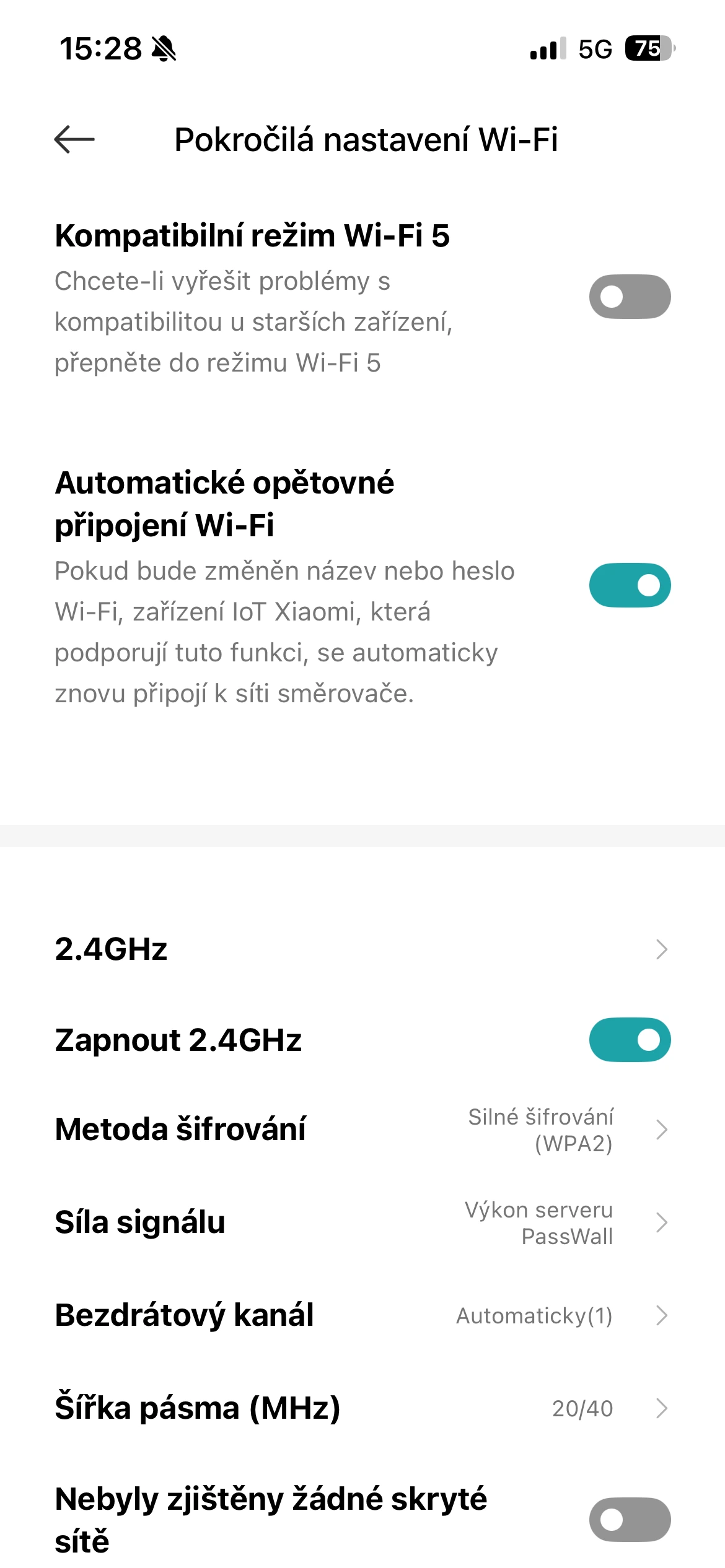Open Šířka pásma (MHz) option
The image size is (725, 1568).
click(362, 1408)
